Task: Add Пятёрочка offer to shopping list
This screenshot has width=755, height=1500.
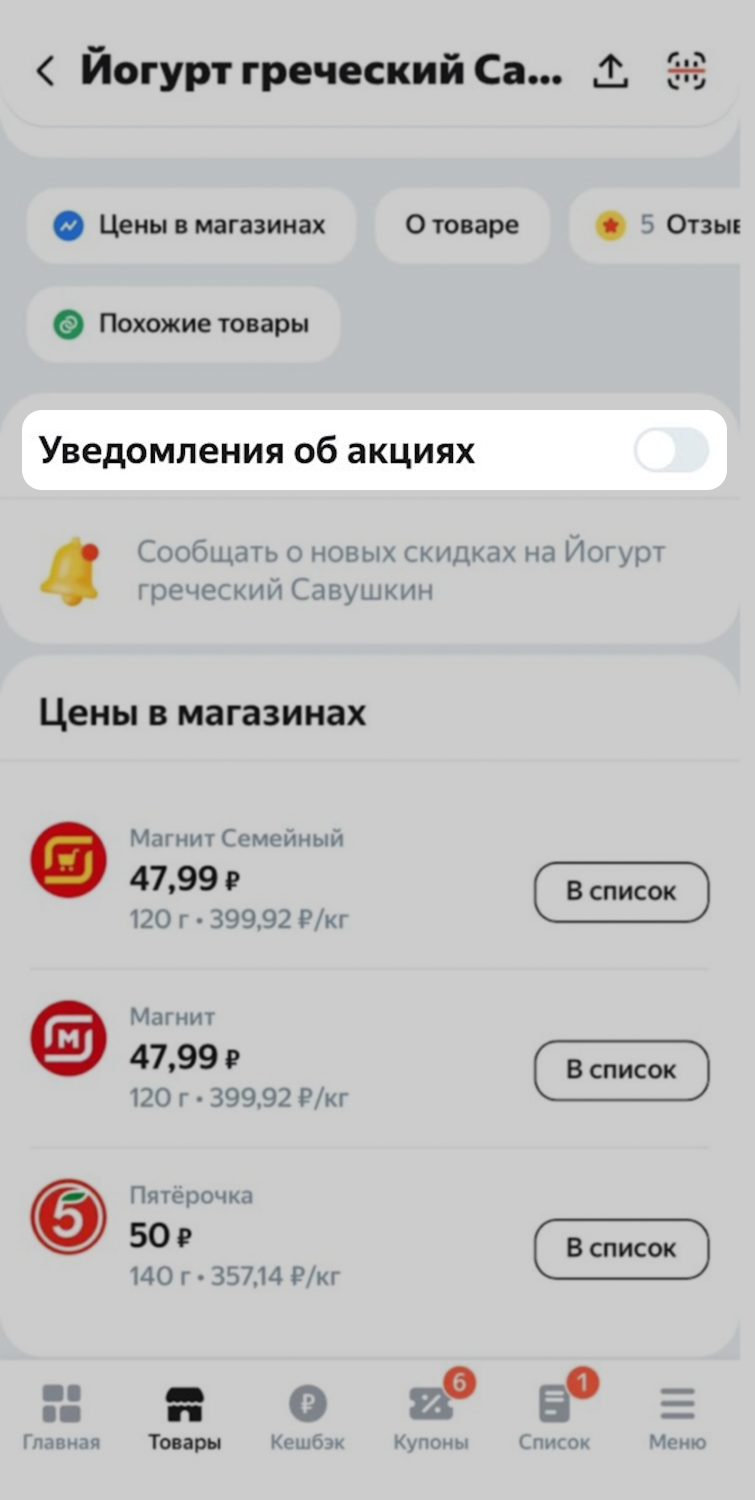Action: [x=621, y=1248]
